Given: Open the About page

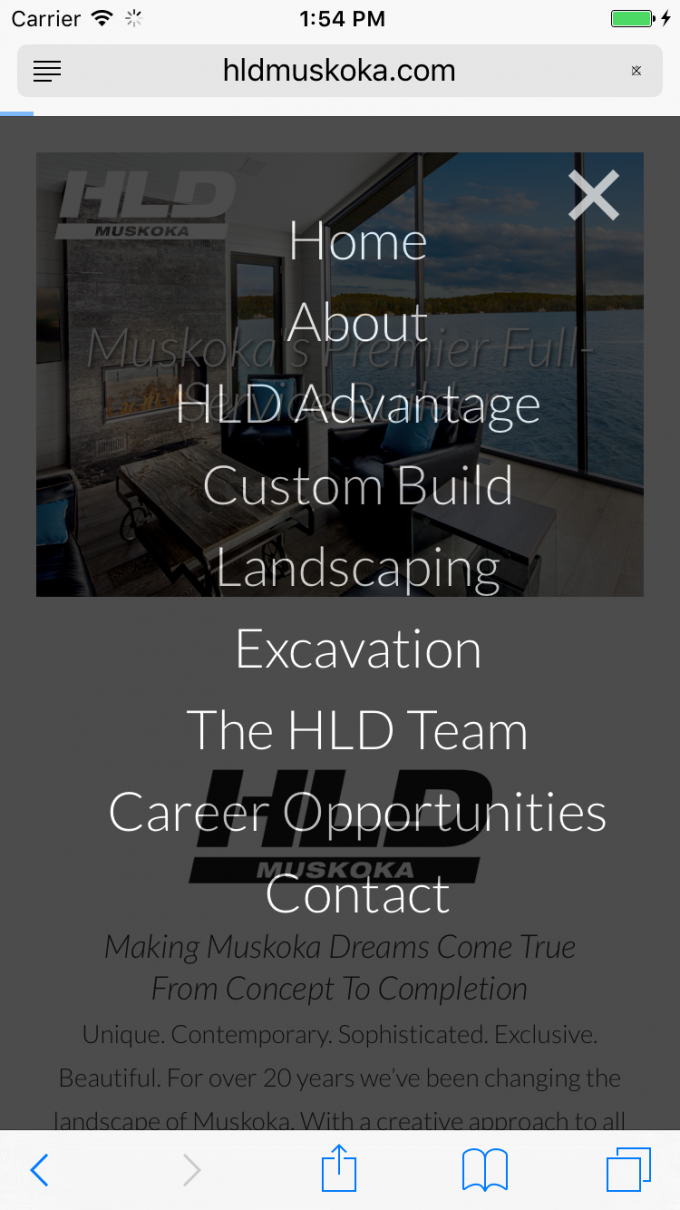Looking at the screenshot, I should pyautogui.click(x=358, y=323).
